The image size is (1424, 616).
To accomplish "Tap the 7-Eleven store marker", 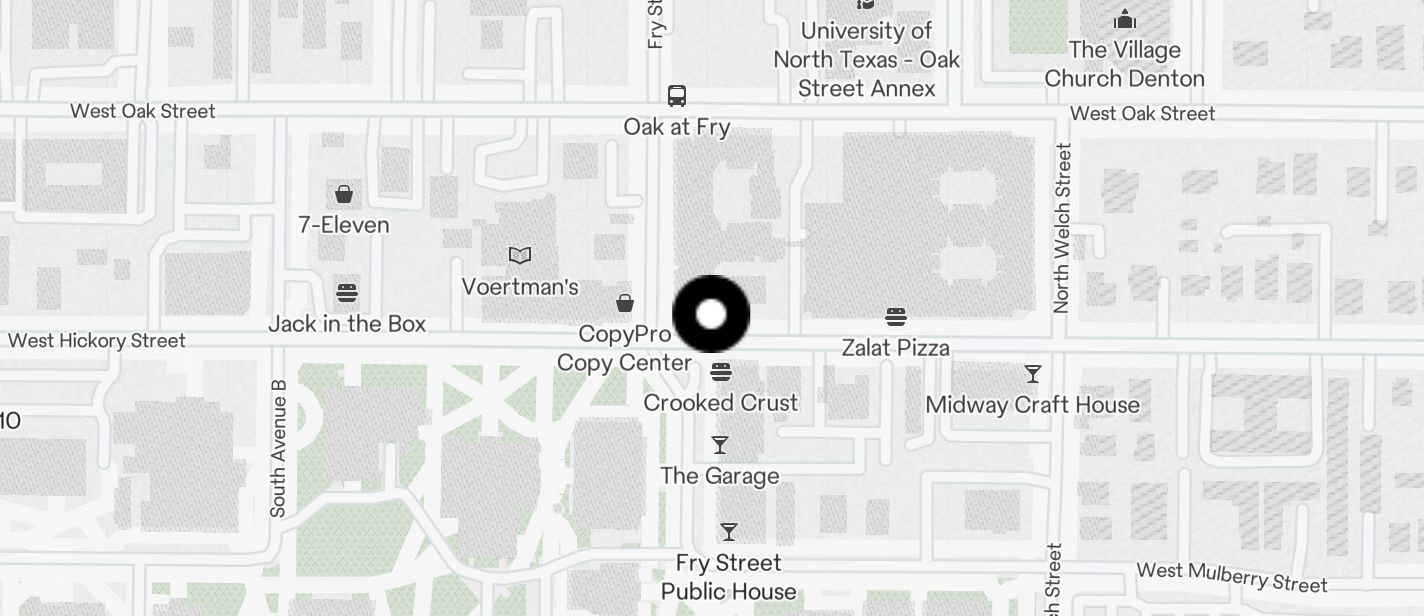I will click(x=344, y=194).
